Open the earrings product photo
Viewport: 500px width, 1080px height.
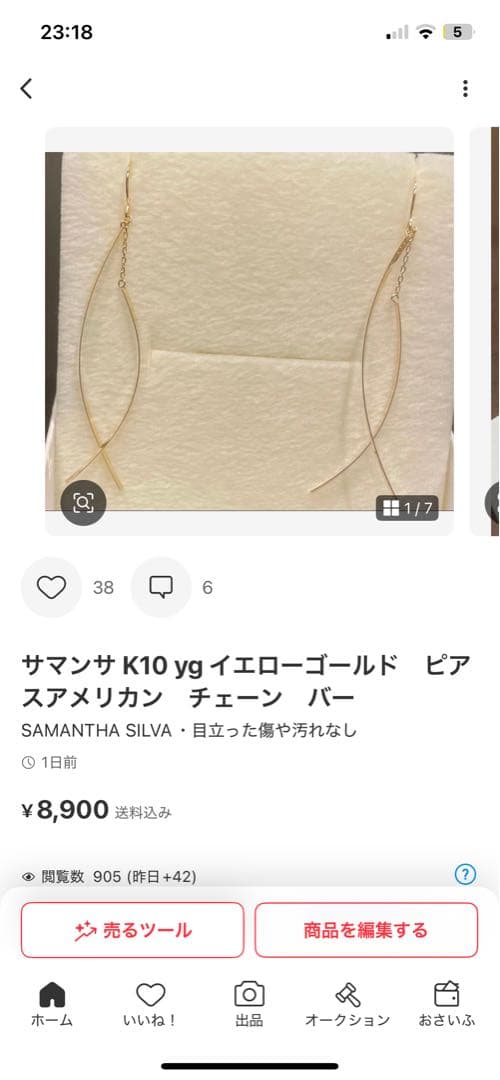coord(249,331)
